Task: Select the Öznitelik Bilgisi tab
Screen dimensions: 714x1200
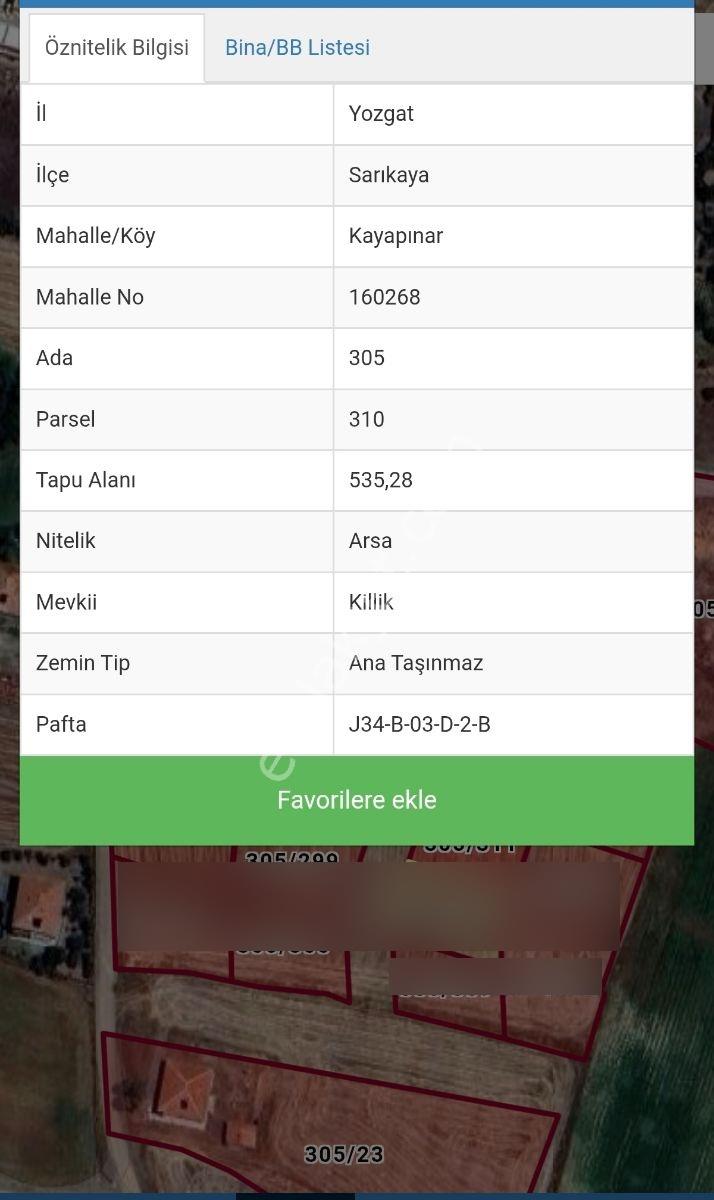Action: tap(117, 48)
